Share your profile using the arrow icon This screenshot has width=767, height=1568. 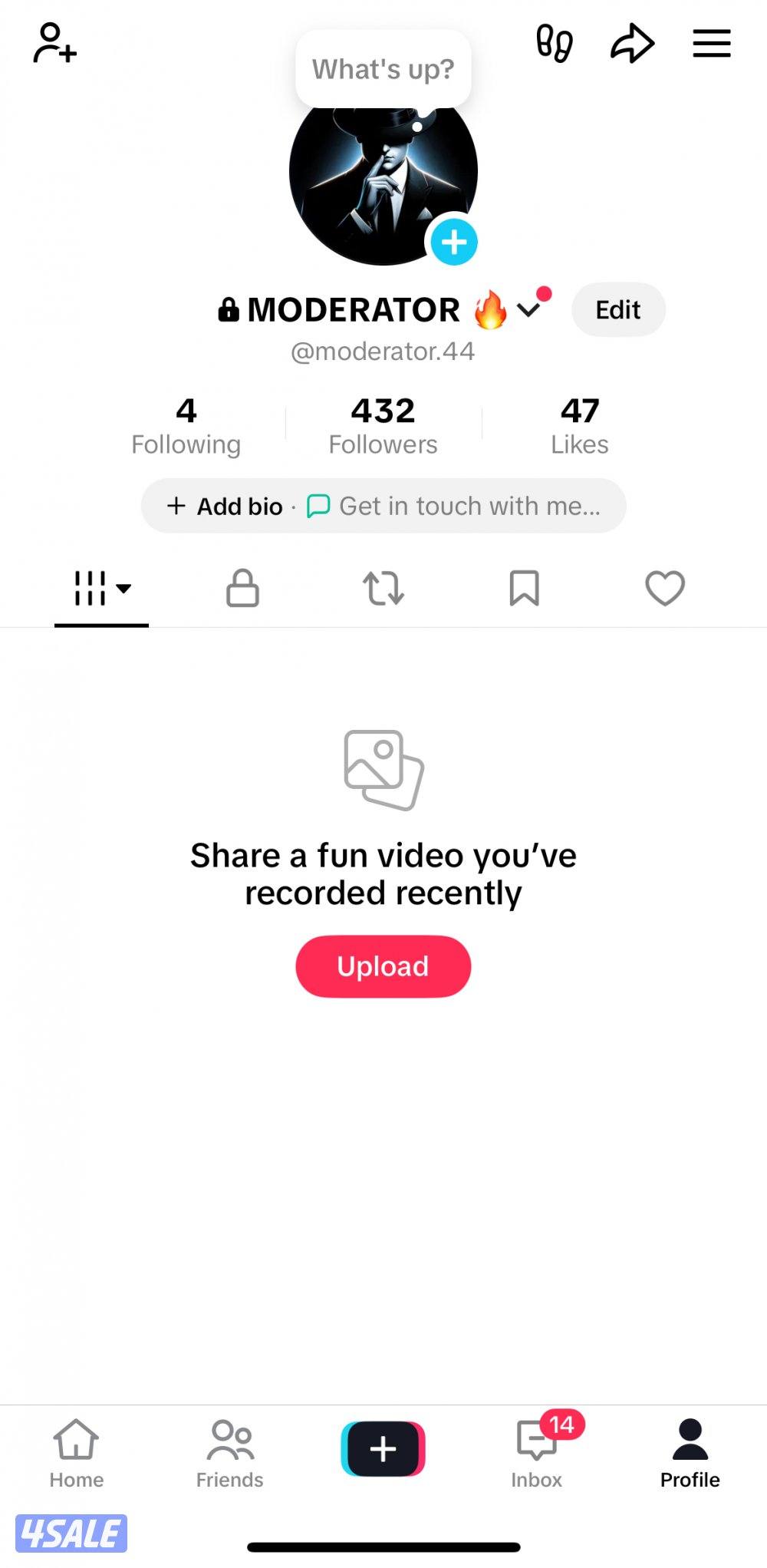(x=631, y=44)
